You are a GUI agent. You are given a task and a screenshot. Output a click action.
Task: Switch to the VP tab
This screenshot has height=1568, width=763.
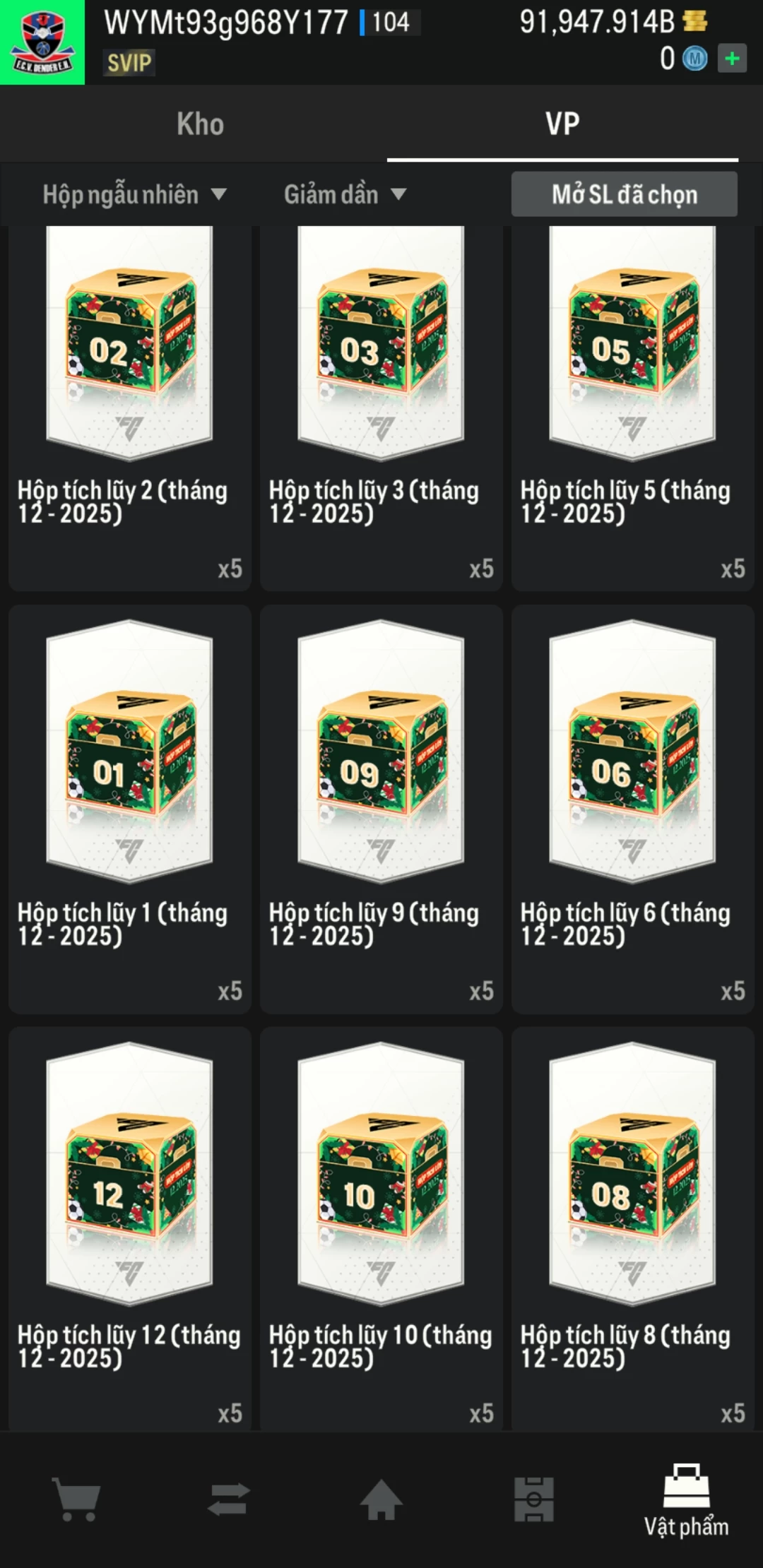click(562, 123)
